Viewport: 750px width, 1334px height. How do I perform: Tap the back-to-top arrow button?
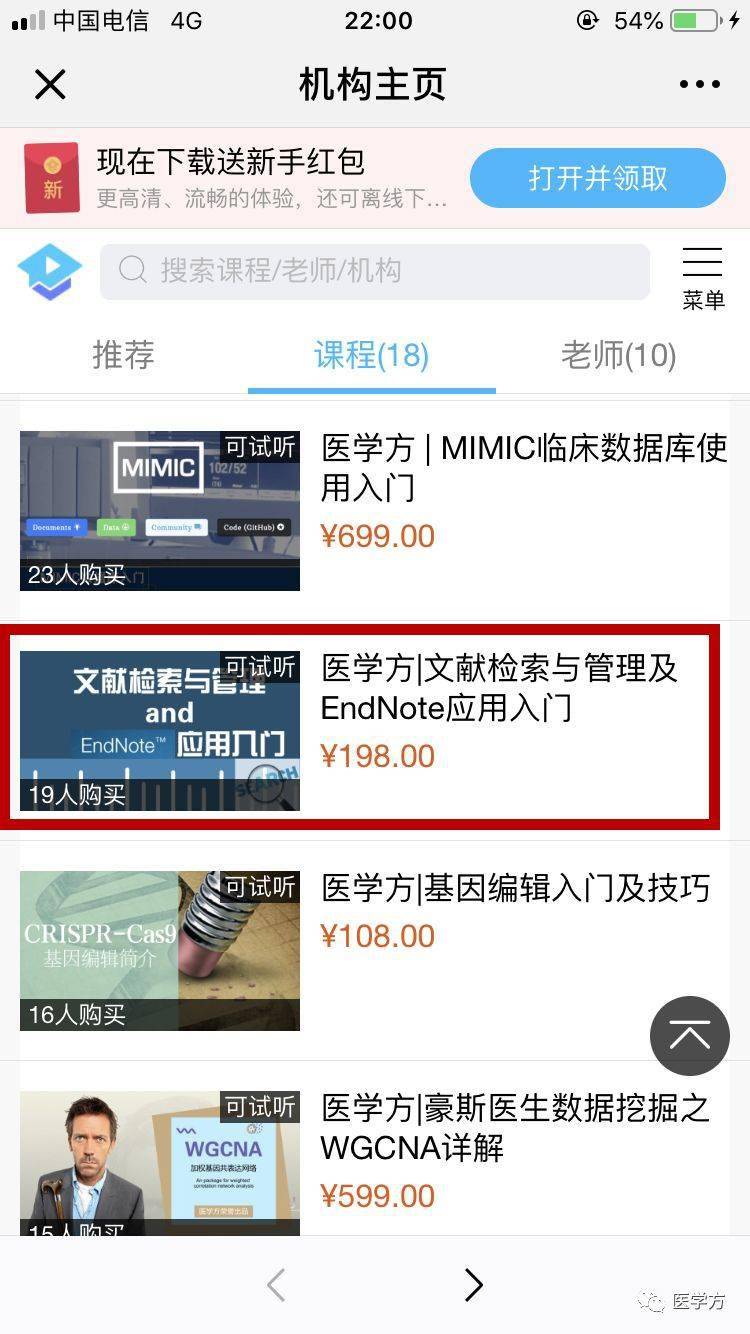coord(689,1036)
